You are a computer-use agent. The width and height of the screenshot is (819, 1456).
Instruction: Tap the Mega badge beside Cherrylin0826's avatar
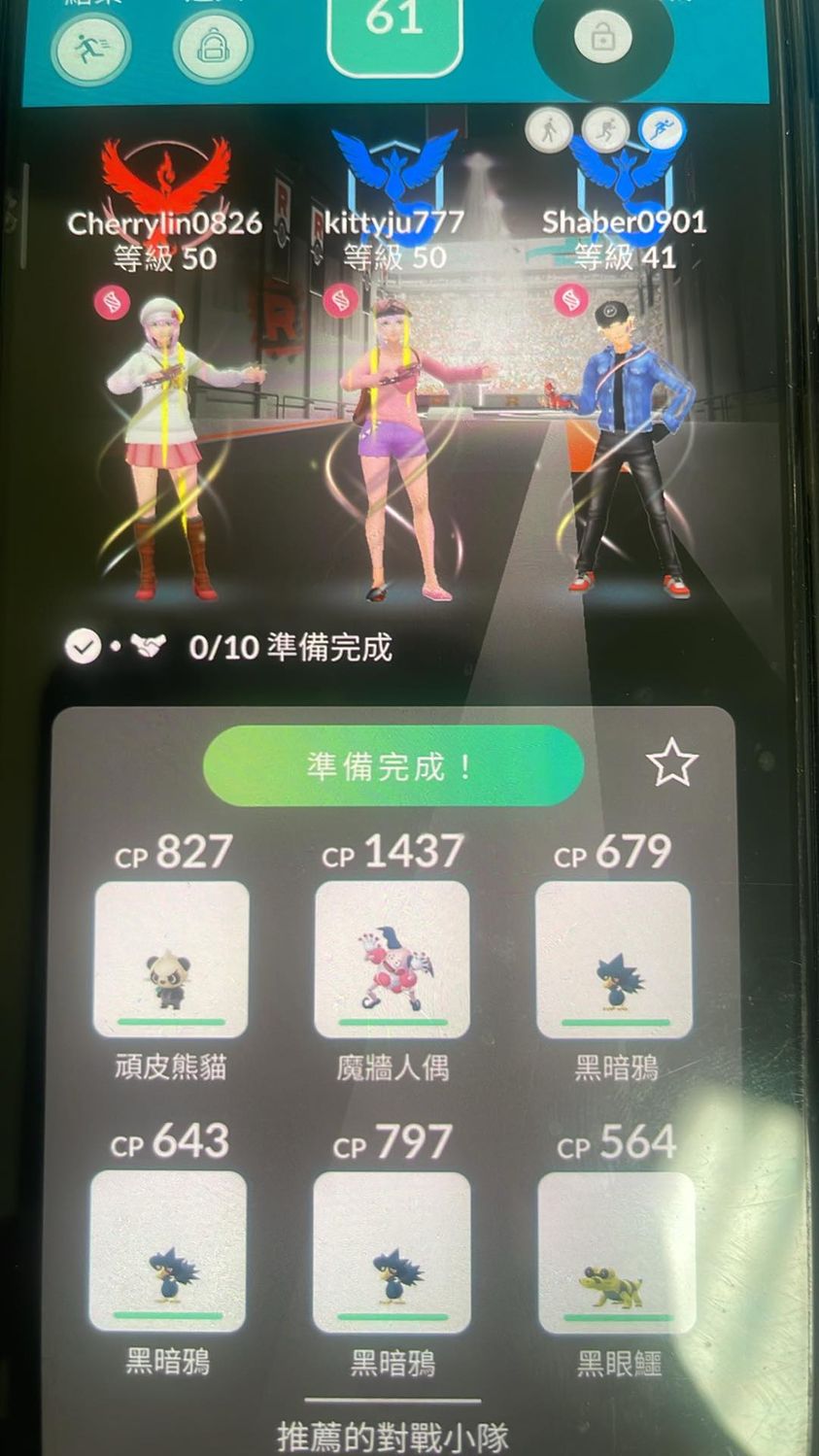pyautogui.click(x=113, y=302)
